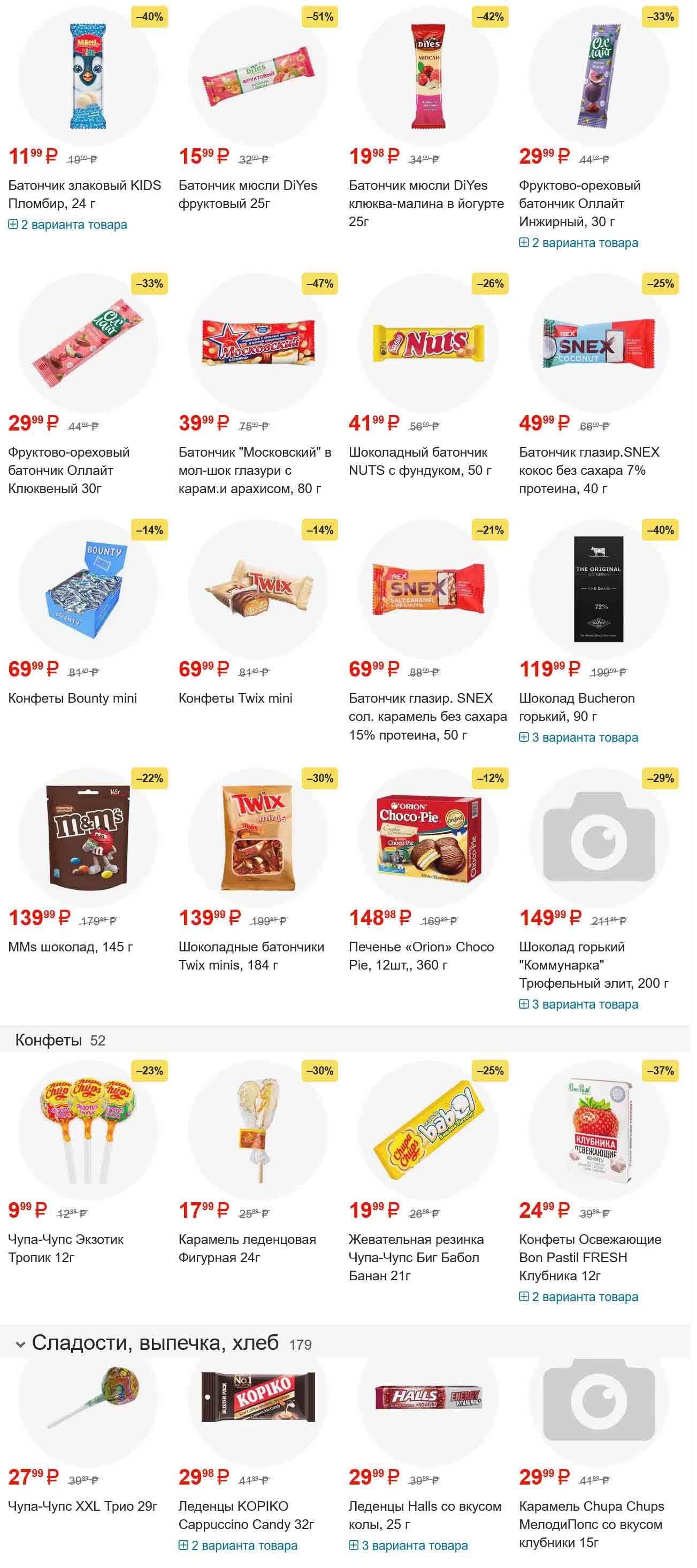Open SNEX кокос без сахара bar
The image size is (697, 1568).
588,470
